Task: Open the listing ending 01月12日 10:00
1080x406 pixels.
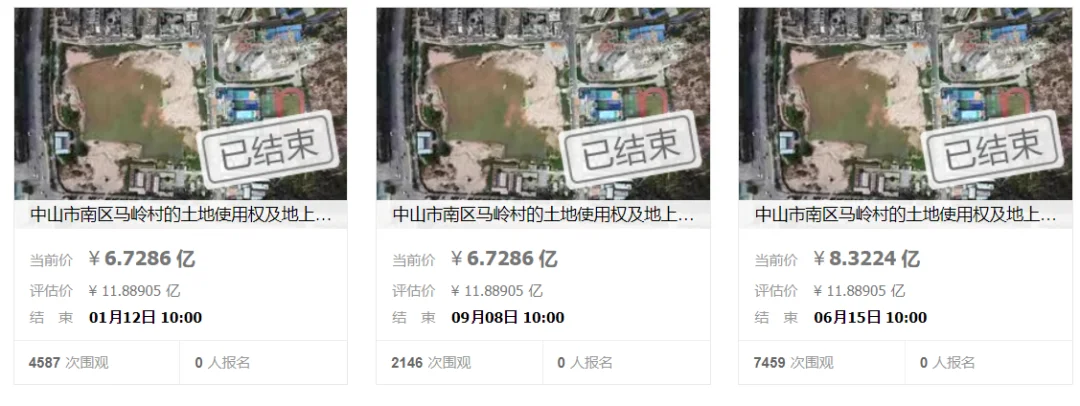Action: (180, 214)
